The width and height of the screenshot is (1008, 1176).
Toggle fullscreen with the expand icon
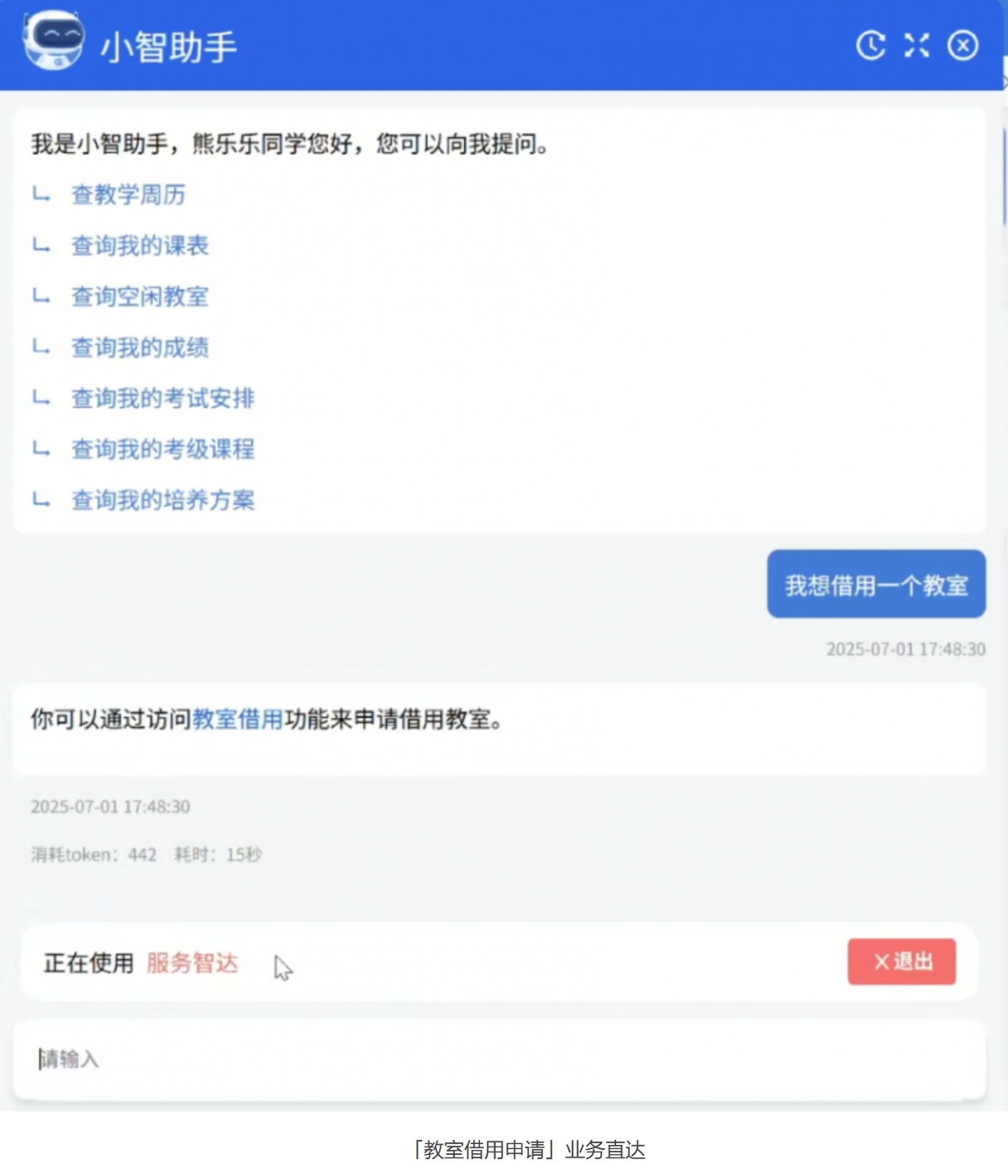[916, 45]
